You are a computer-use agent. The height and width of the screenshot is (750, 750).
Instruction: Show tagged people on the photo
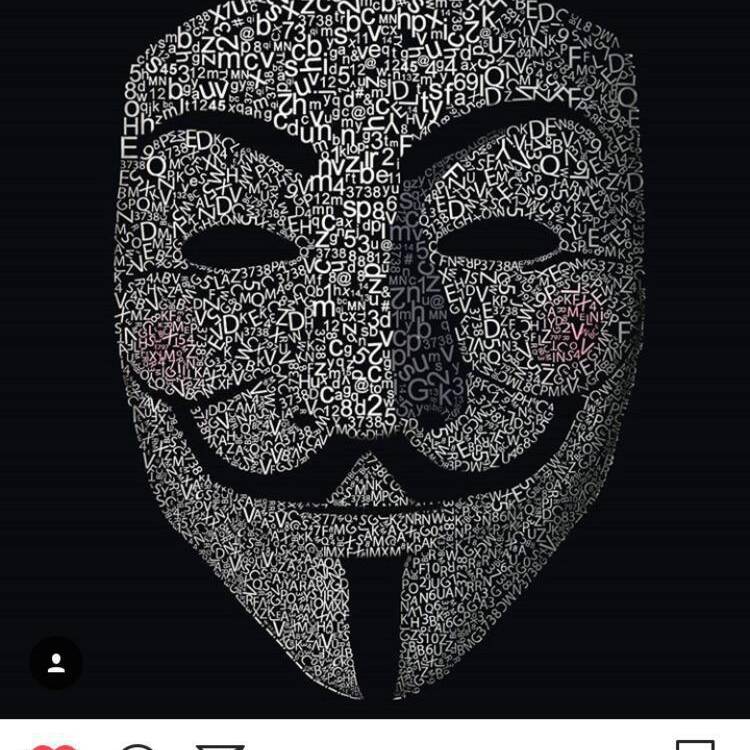tap(56, 663)
